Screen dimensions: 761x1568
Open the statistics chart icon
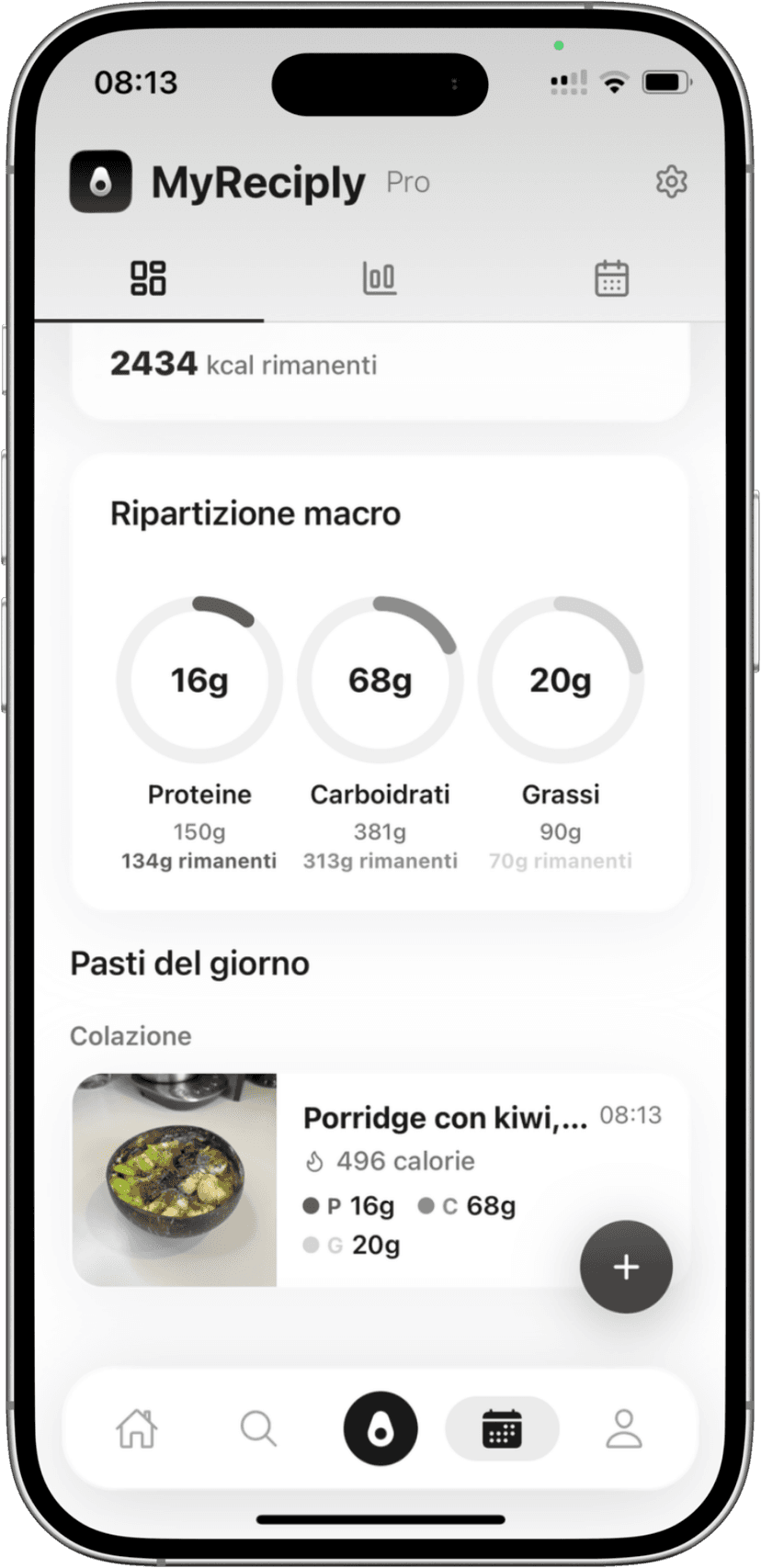tap(380, 276)
